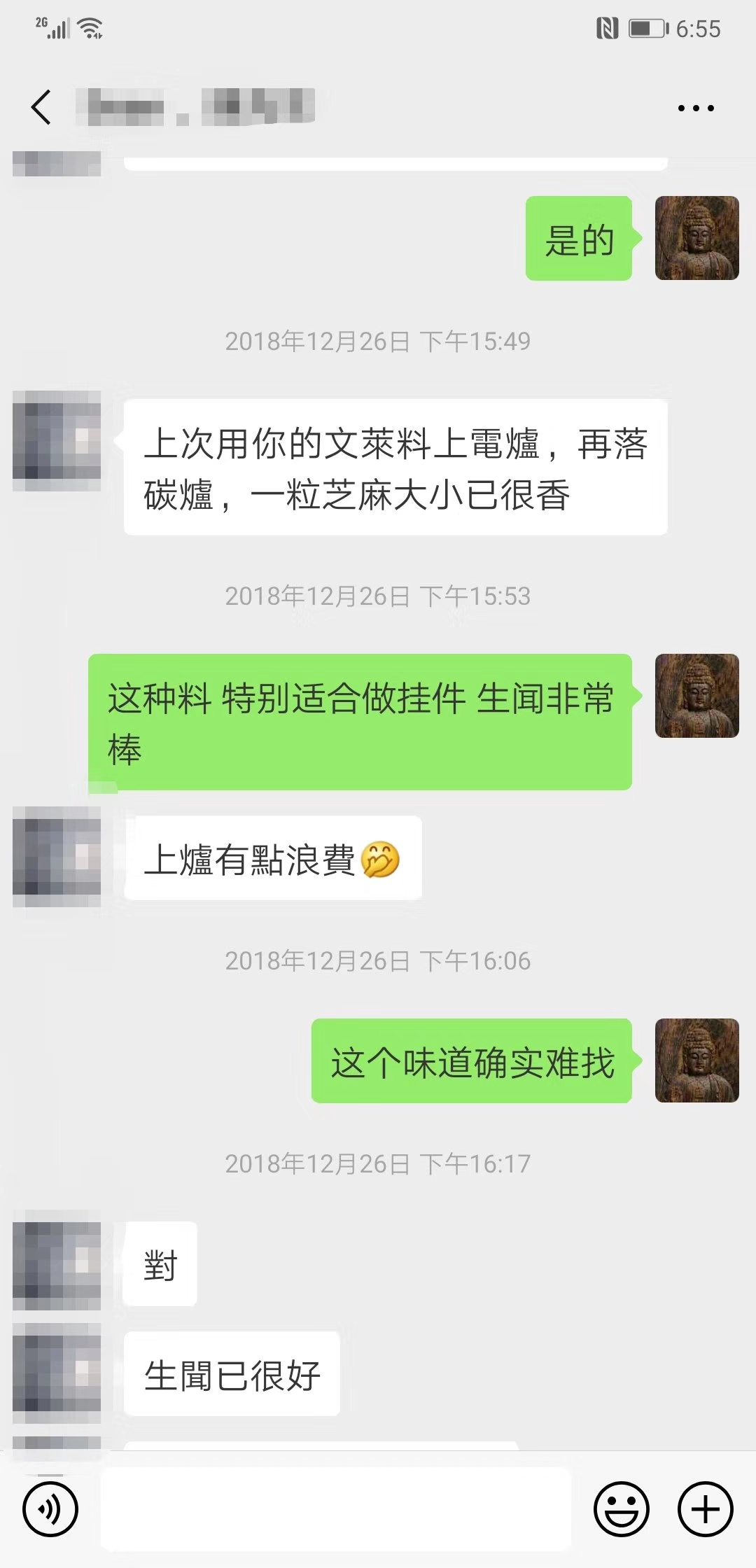
Task: Go back to the chat list
Action: (x=41, y=107)
